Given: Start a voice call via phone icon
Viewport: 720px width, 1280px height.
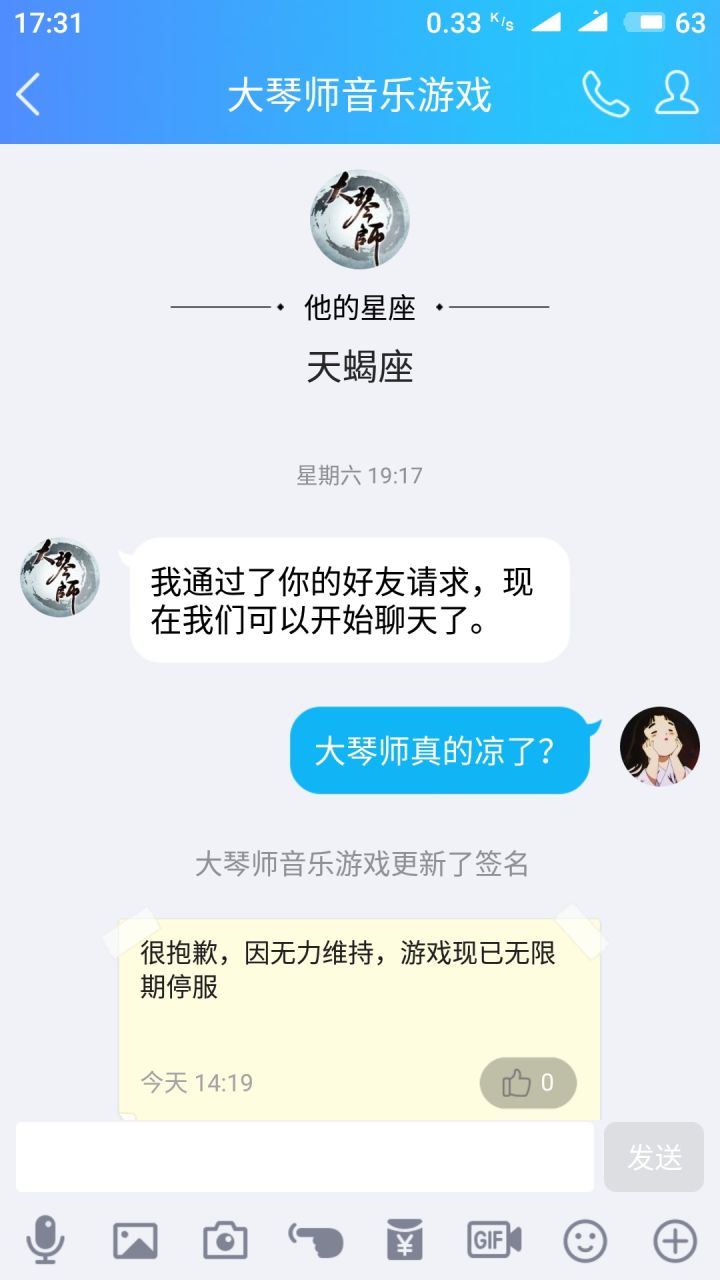Looking at the screenshot, I should (606, 95).
